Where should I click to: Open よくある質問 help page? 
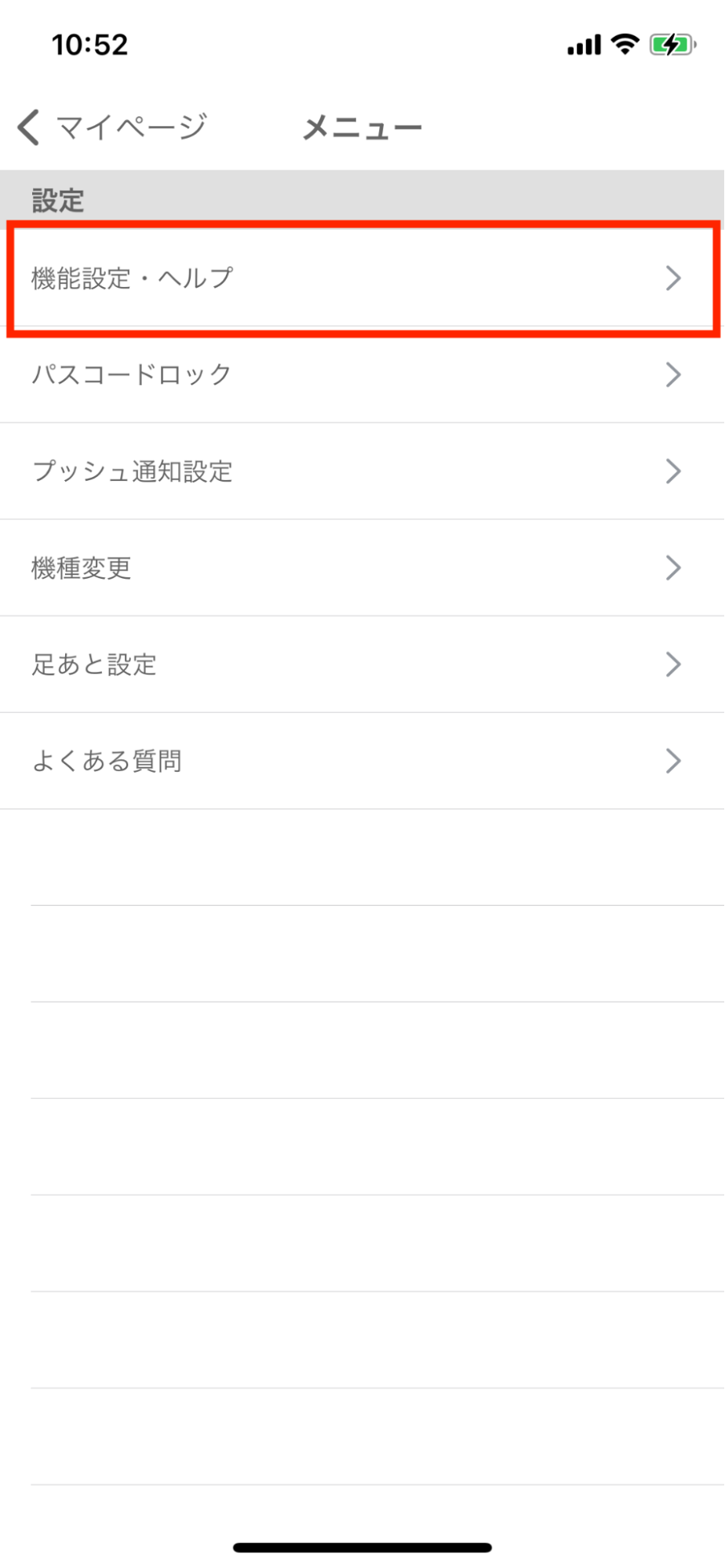361,760
